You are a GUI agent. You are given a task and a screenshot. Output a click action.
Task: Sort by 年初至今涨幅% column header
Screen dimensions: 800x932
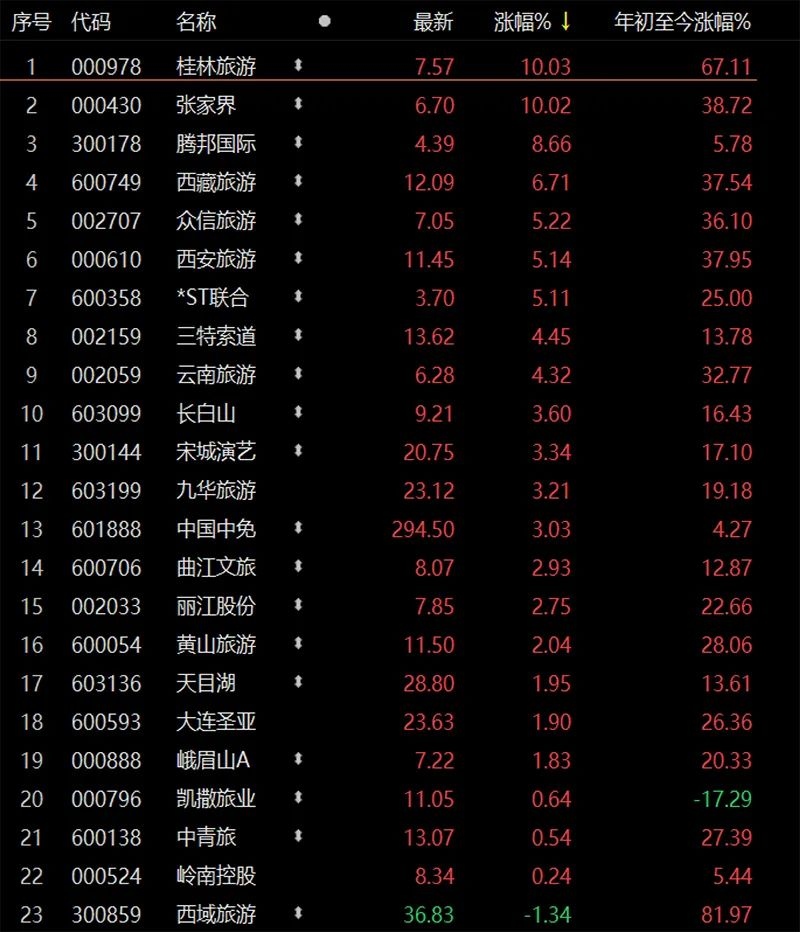coord(680,21)
